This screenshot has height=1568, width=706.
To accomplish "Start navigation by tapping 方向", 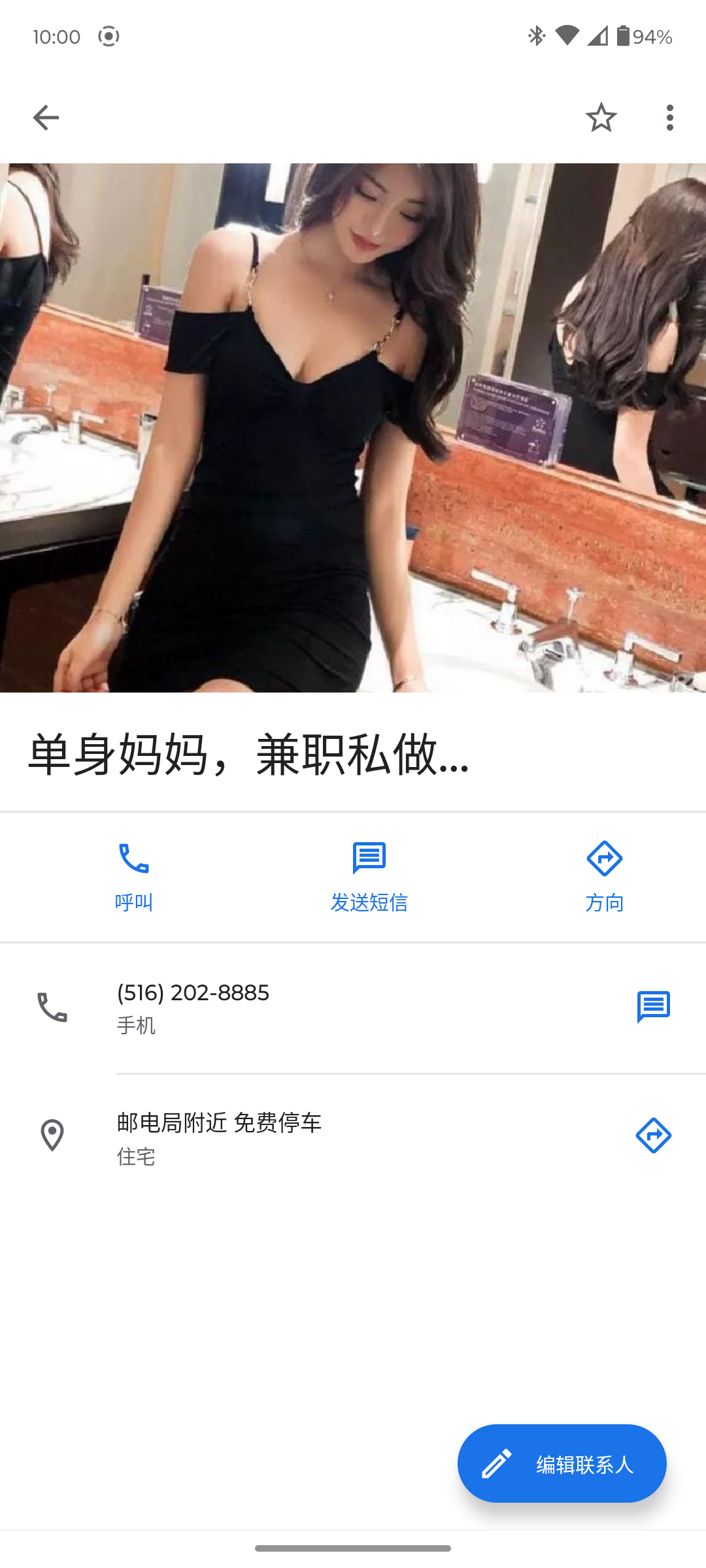I will click(x=605, y=902).
